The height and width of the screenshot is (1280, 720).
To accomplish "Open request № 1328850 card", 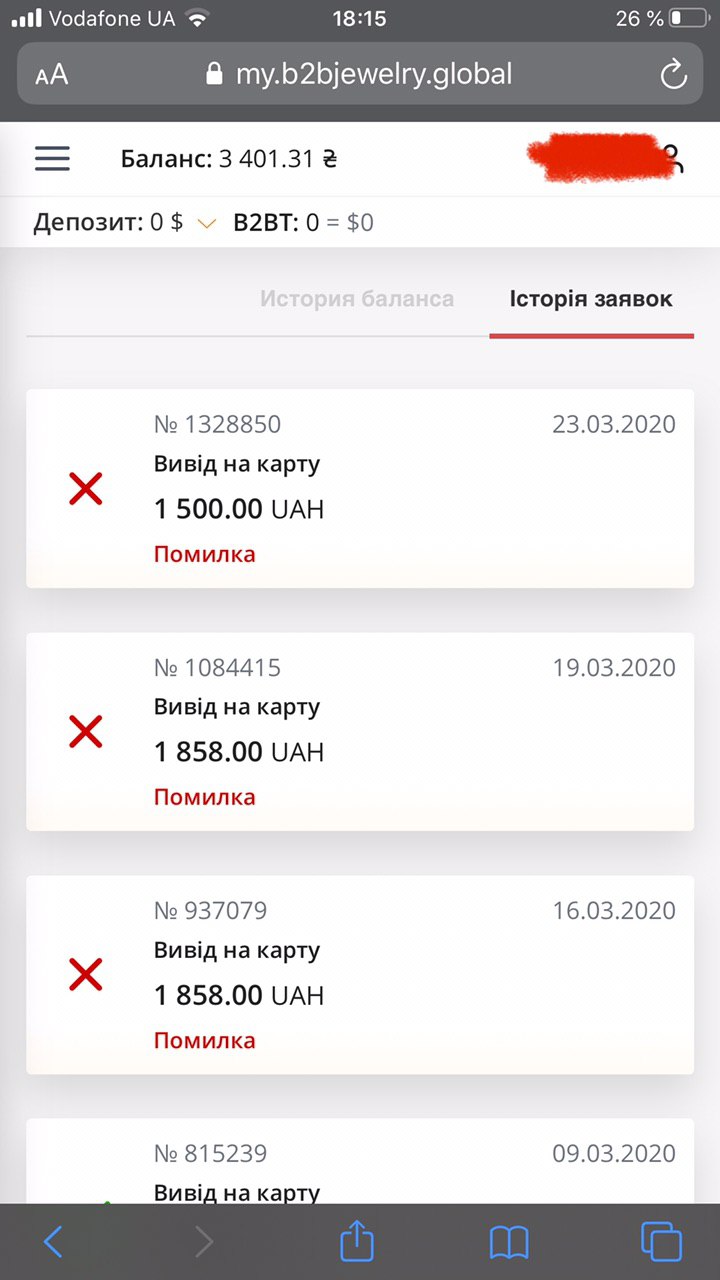I will point(360,488).
